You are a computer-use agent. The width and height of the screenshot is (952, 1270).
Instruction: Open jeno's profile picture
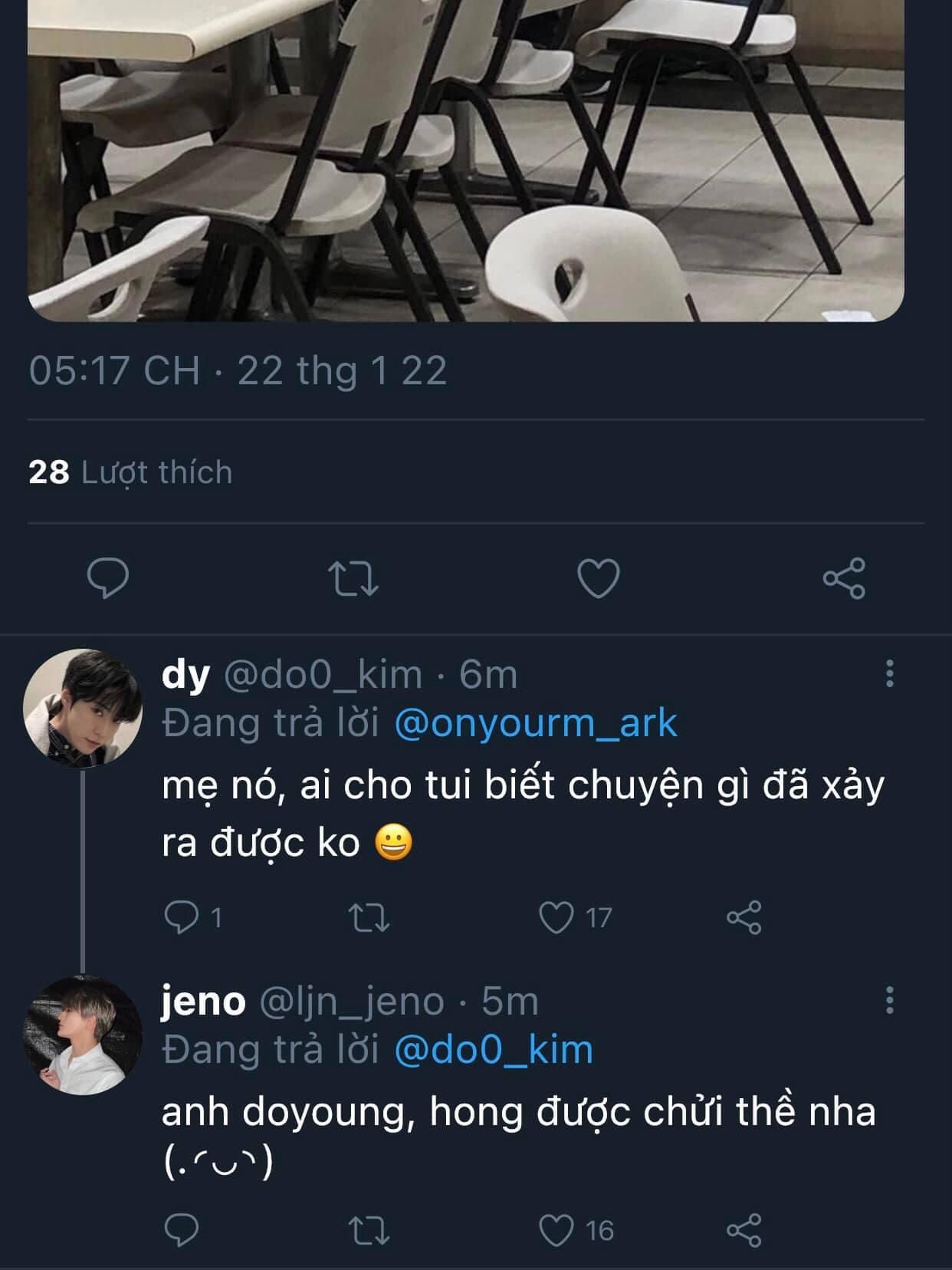[x=83, y=1035]
